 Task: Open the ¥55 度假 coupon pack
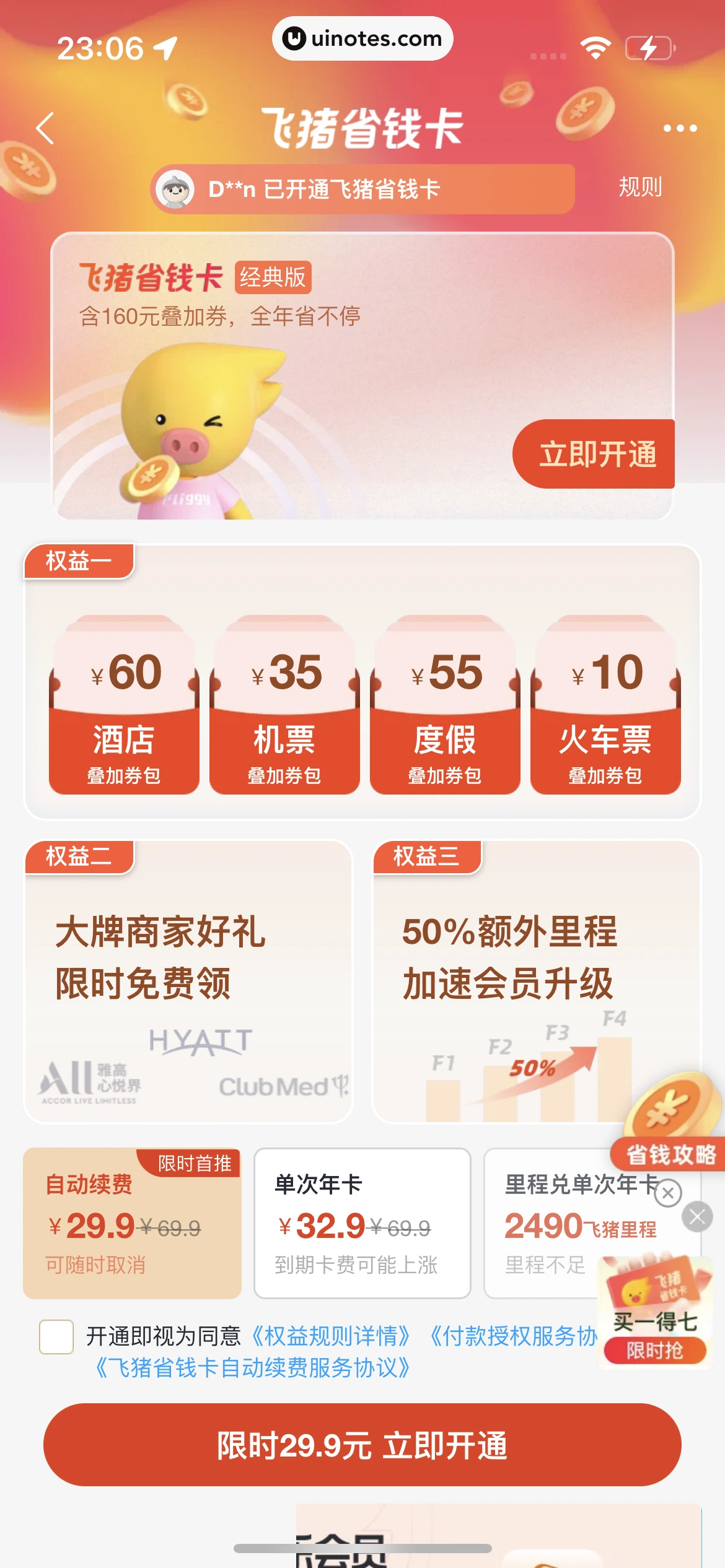tap(445, 706)
